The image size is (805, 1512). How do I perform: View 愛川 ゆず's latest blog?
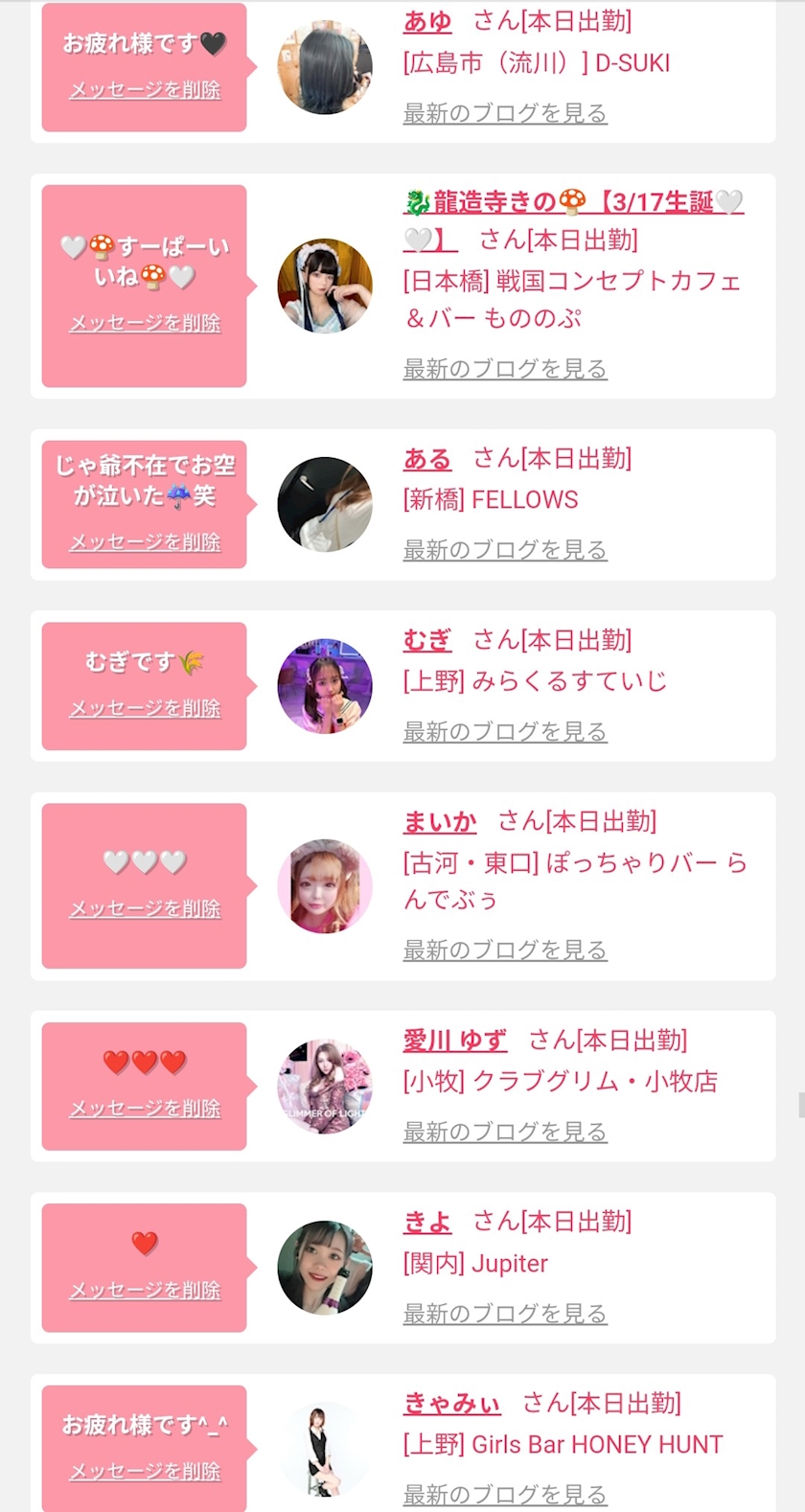point(505,1132)
